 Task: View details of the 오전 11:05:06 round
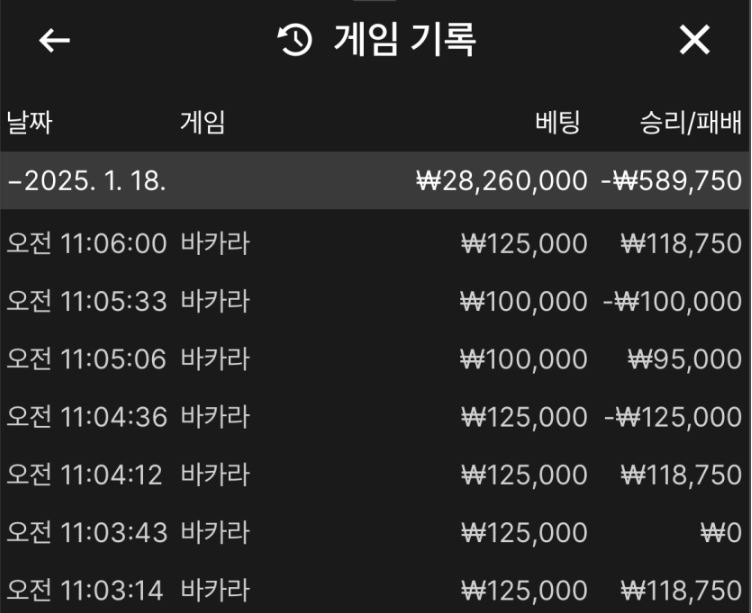[375, 358]
